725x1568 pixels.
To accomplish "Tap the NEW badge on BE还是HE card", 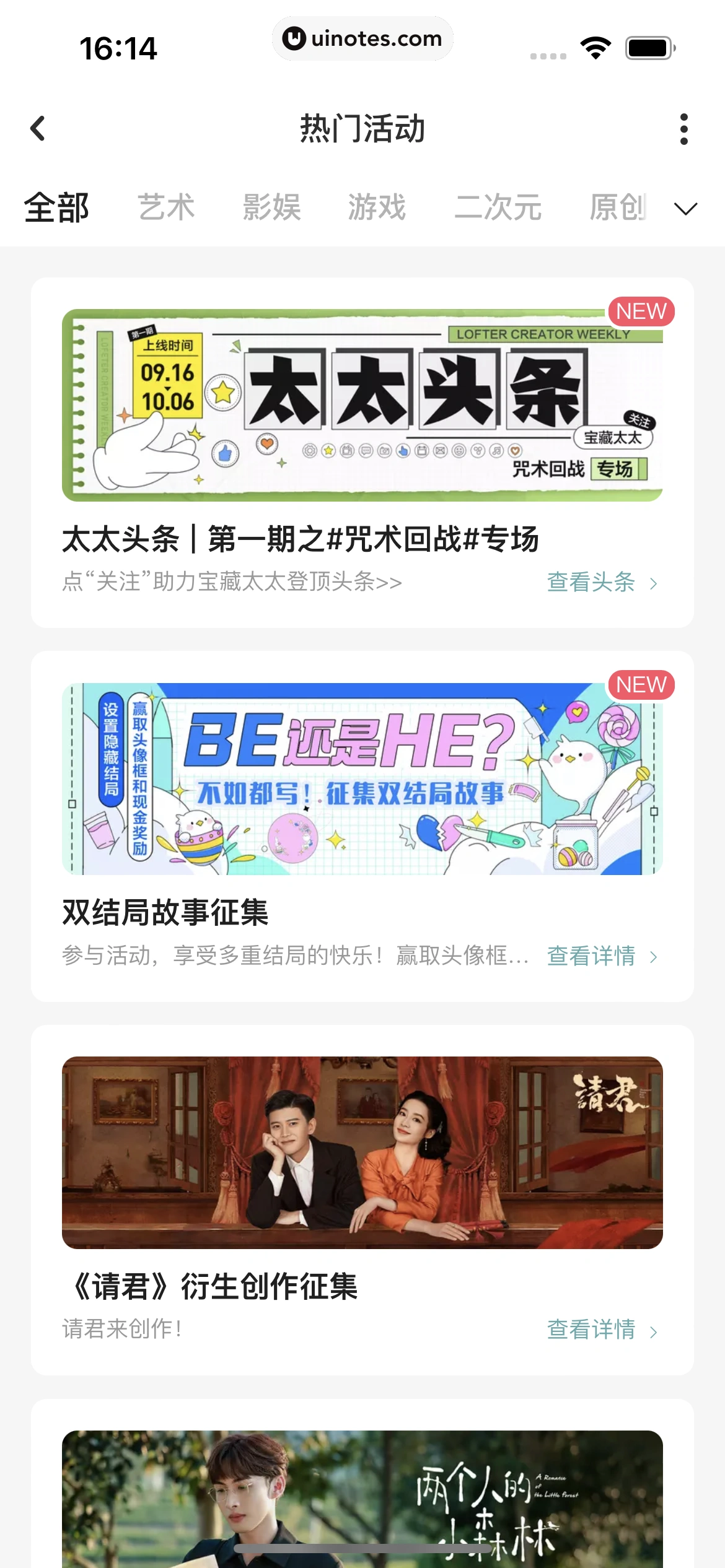I will 640,684.
